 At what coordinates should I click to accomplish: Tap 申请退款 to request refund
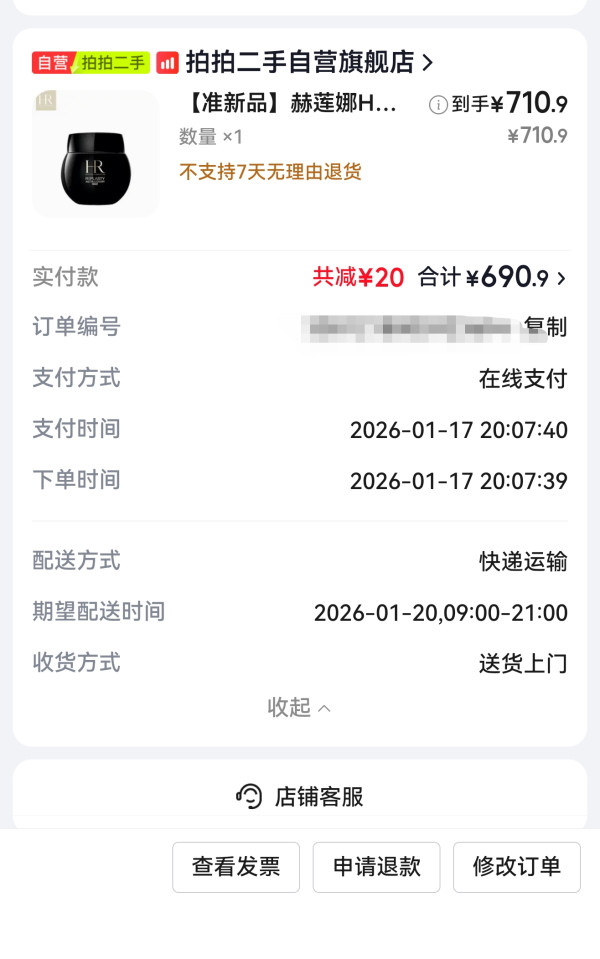[376, 867]
